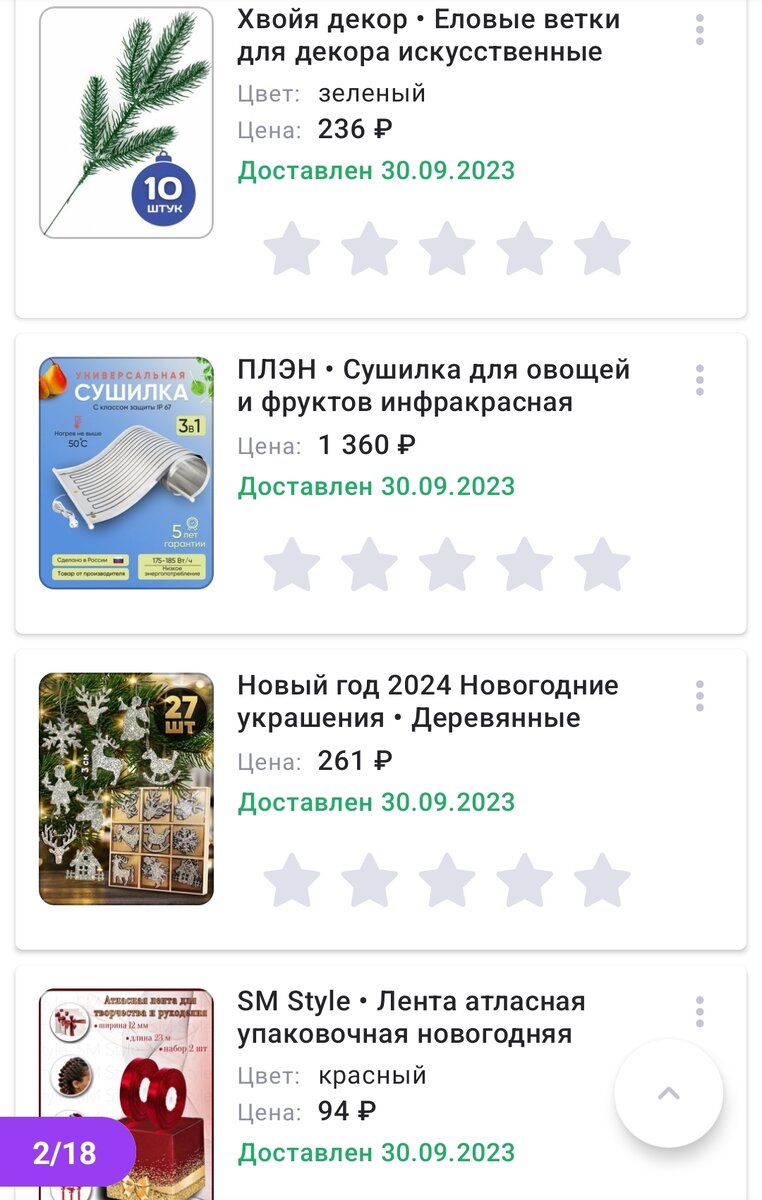Open ПЛЭН сушилка для овощей product title
762x1200 pixels.
point(434,385)
